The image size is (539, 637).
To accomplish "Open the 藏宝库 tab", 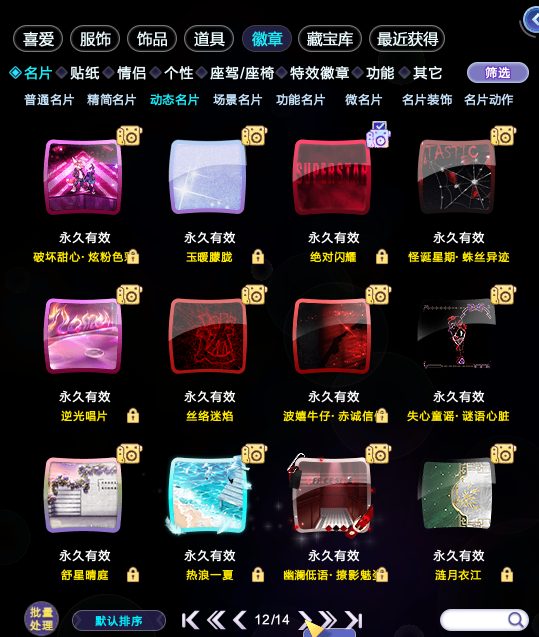I will (x=329, y=39).
